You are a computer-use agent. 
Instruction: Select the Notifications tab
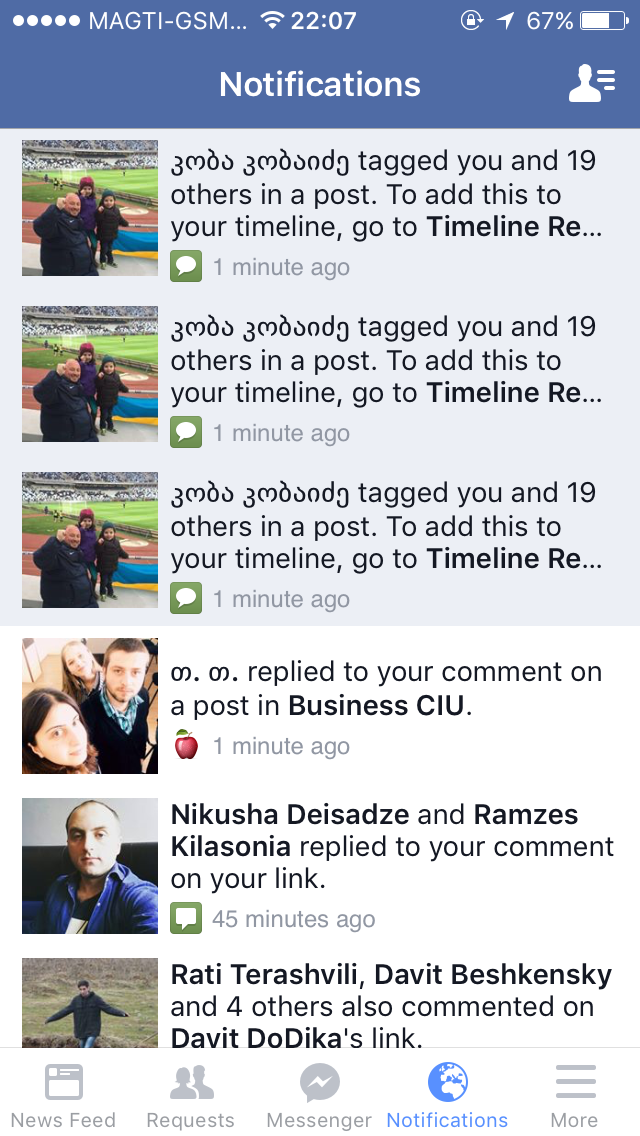tap(447, 1096)
